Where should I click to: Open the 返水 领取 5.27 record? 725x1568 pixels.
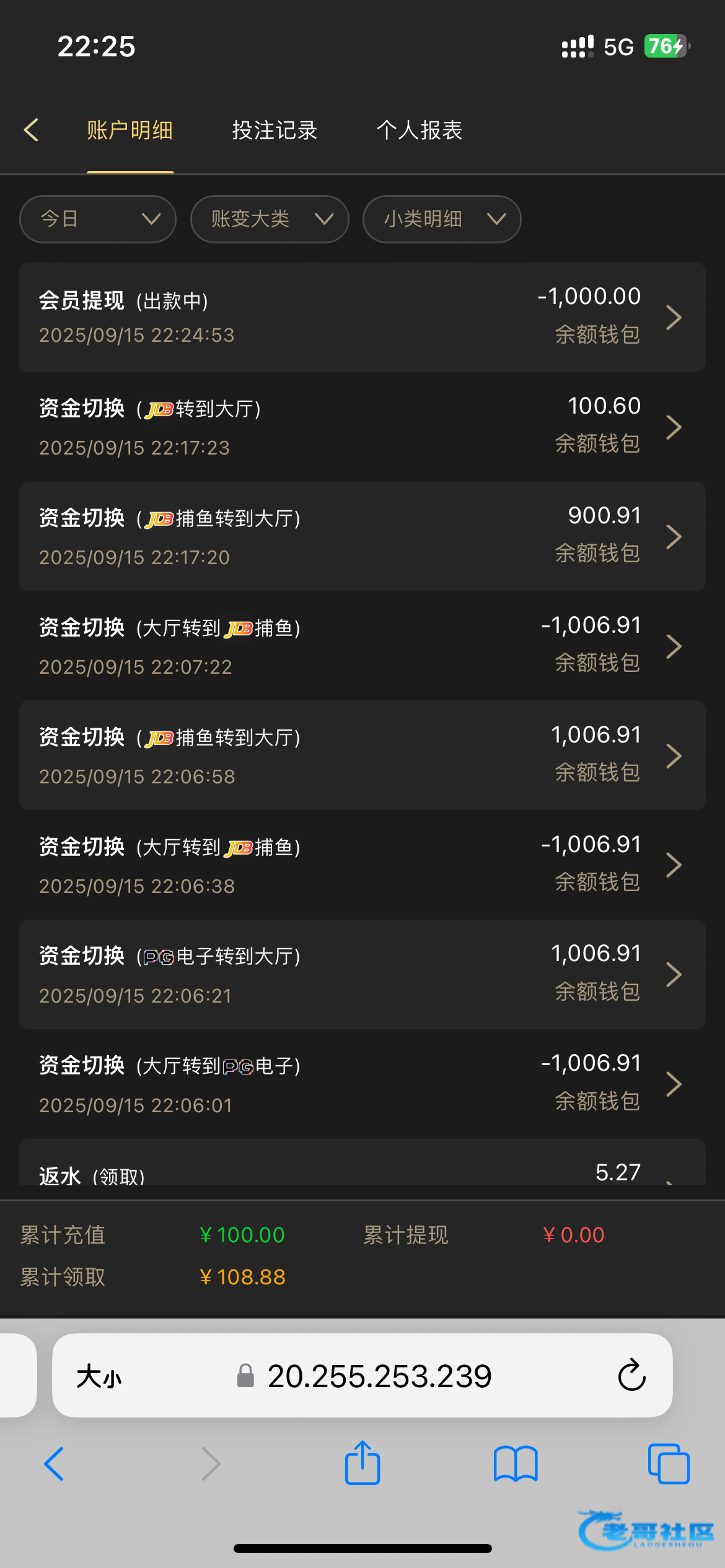coord(362,1163)
